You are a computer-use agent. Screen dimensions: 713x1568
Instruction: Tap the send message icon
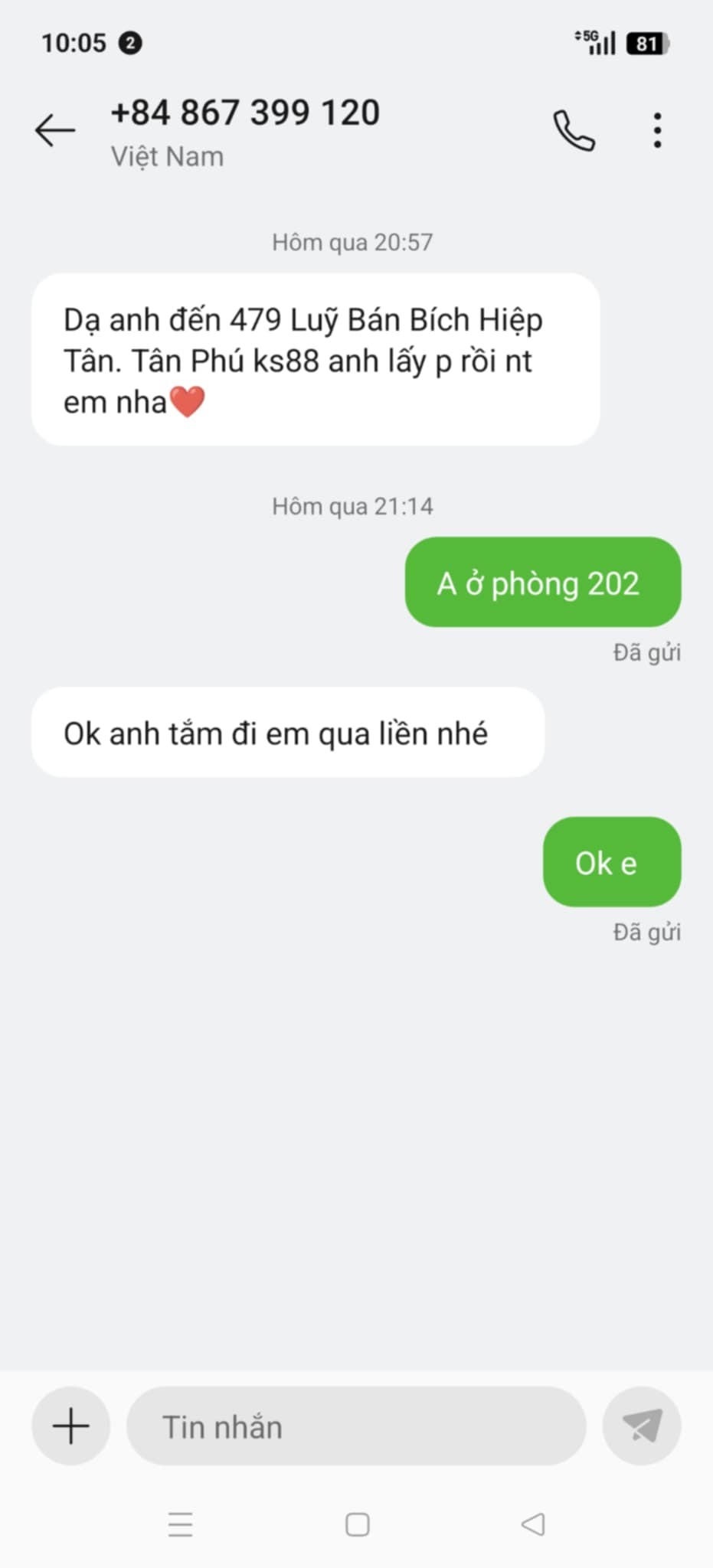642,1426
